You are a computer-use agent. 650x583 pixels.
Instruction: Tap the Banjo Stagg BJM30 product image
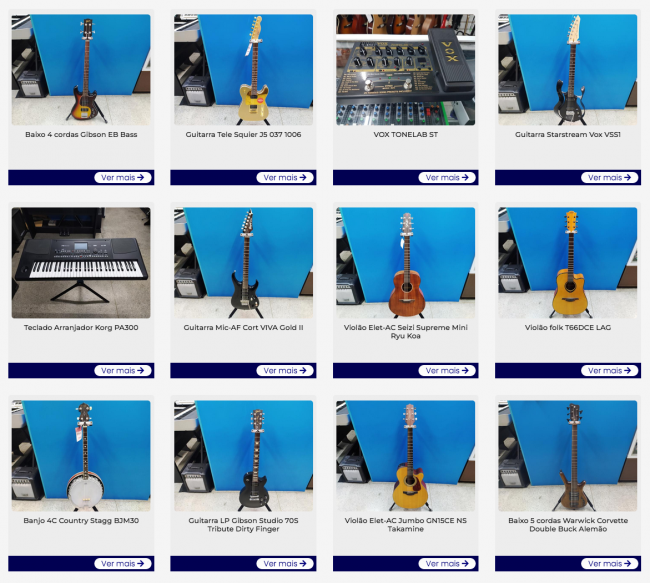pos(81,455)
